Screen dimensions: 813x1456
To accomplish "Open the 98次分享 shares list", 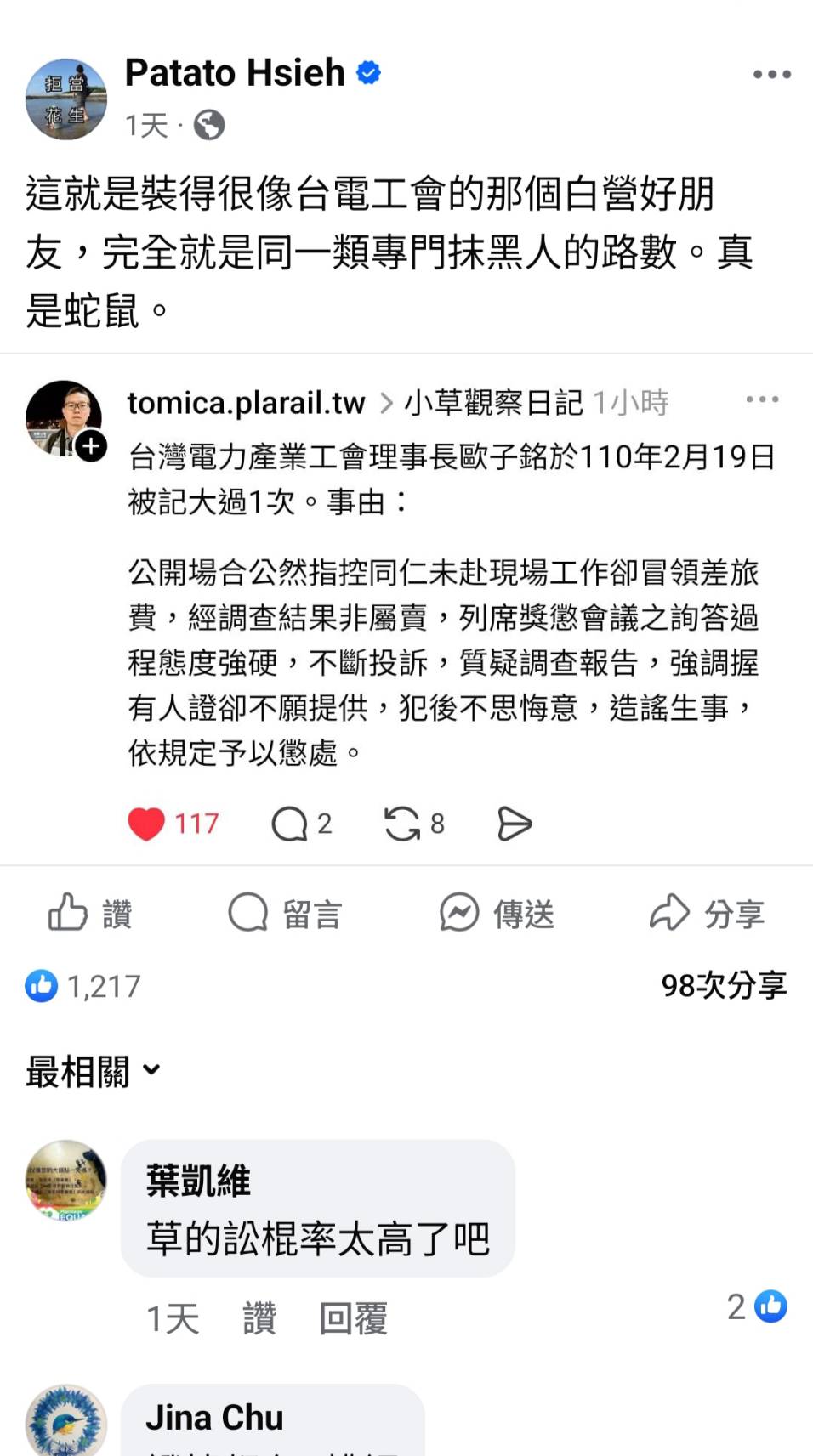I will 724,985.
